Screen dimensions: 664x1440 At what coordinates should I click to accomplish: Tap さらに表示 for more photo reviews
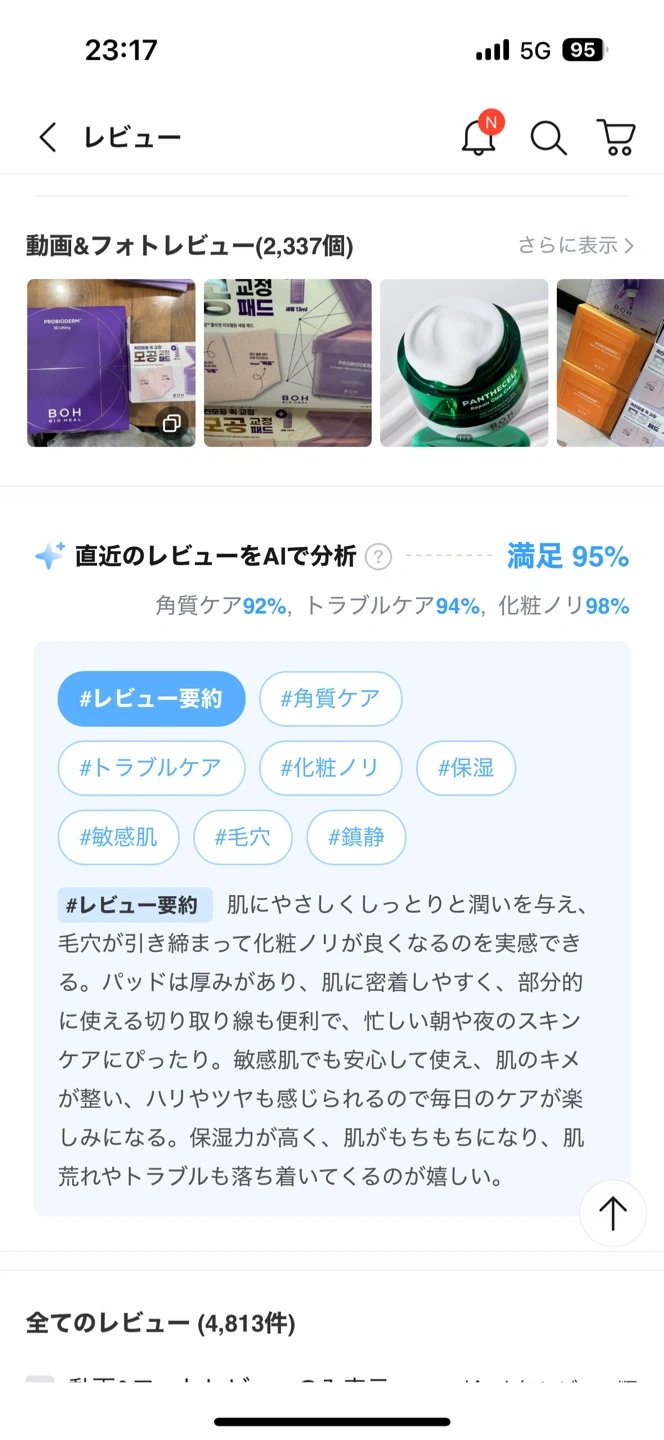[575, 245]
